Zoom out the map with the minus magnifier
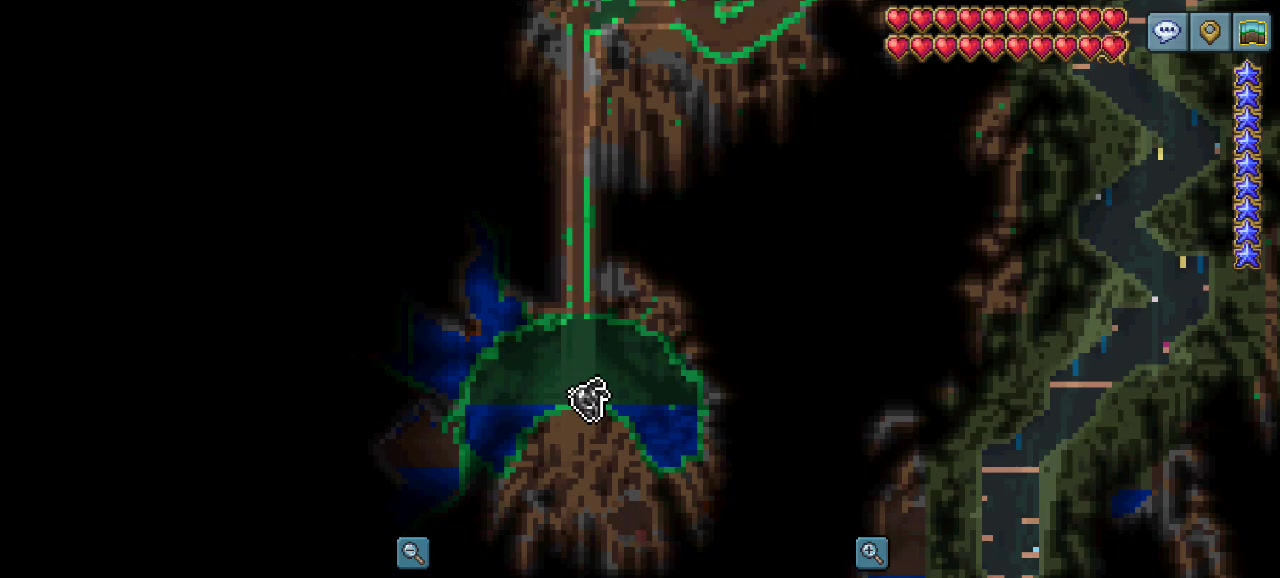 pos(413,552)
